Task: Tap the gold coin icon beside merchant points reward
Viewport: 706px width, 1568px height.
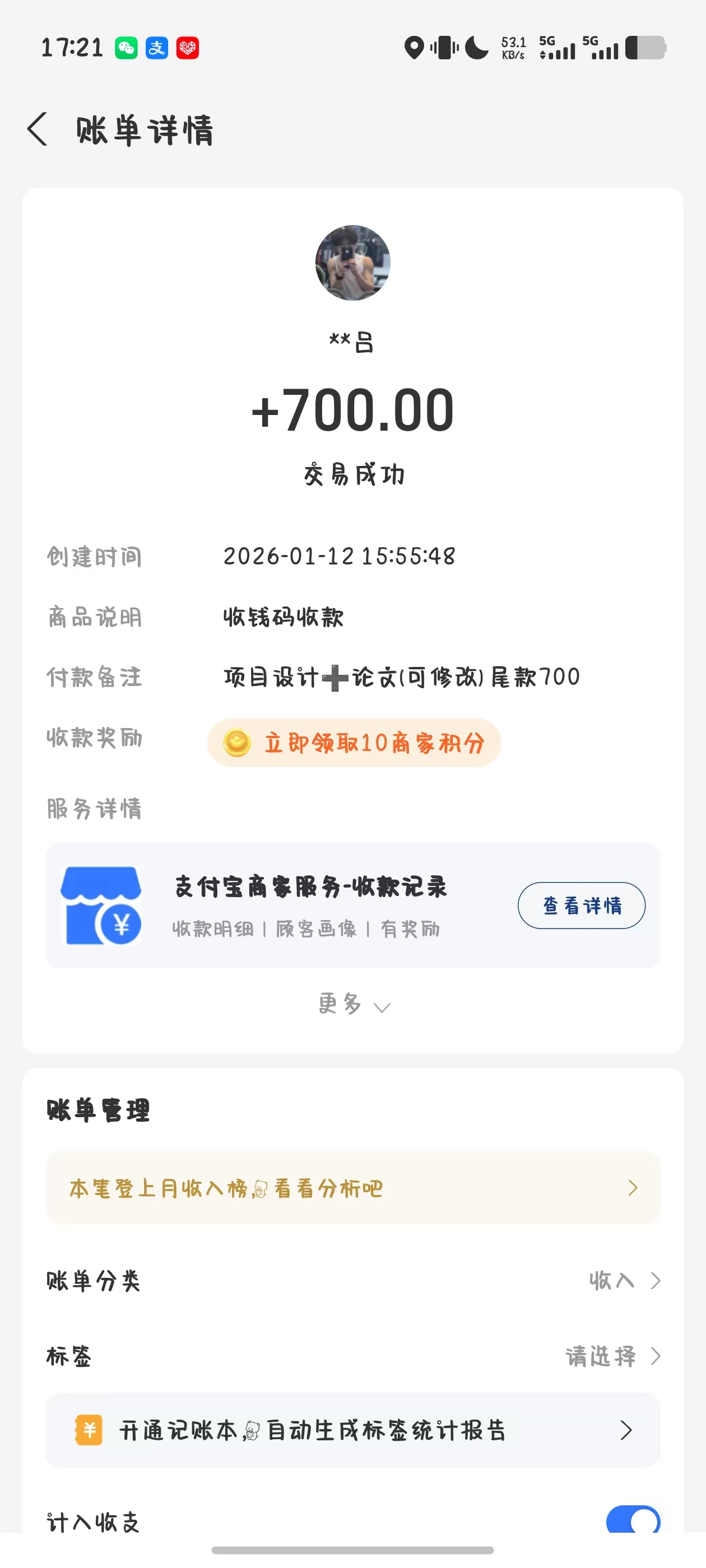Action: point(239,743)
